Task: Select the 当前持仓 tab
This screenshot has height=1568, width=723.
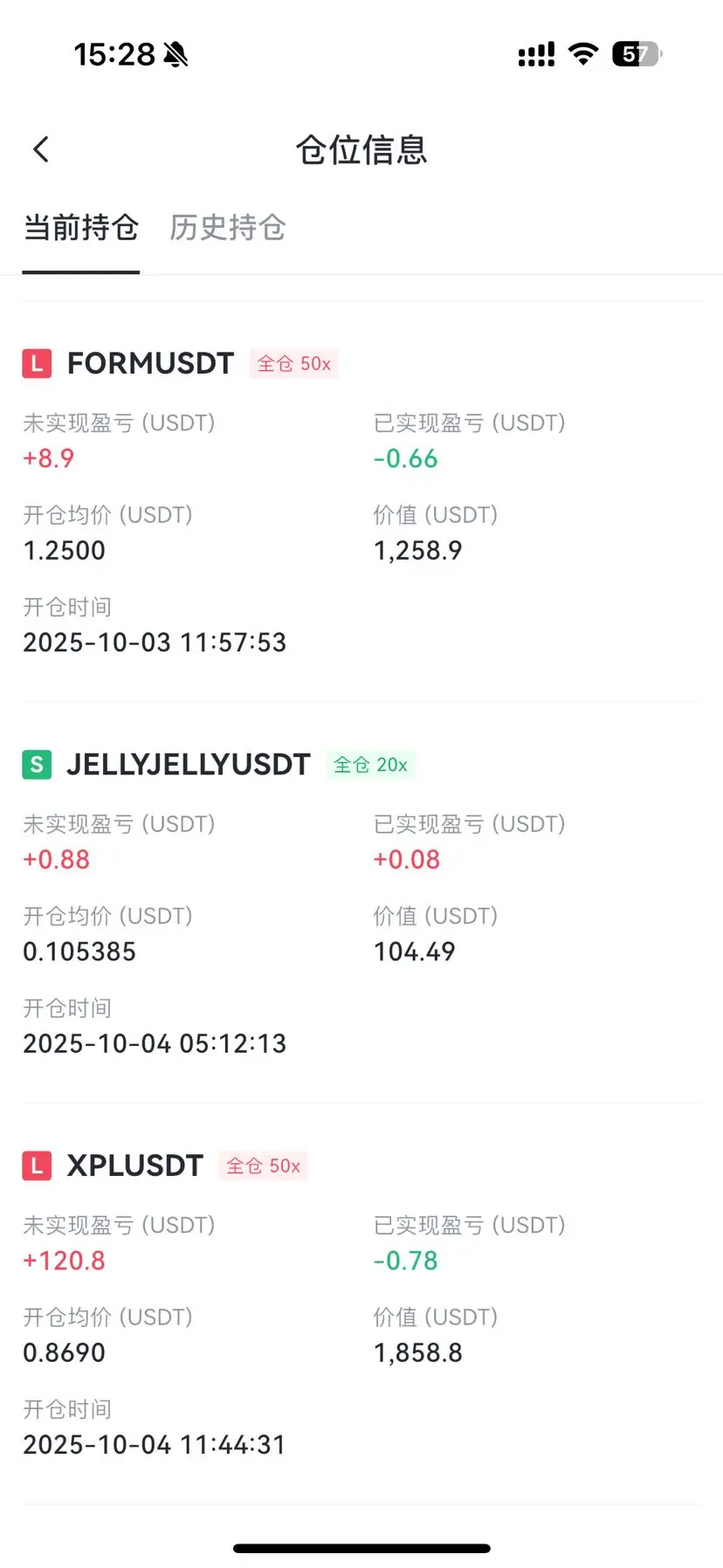Action: (x=80, y=228)
